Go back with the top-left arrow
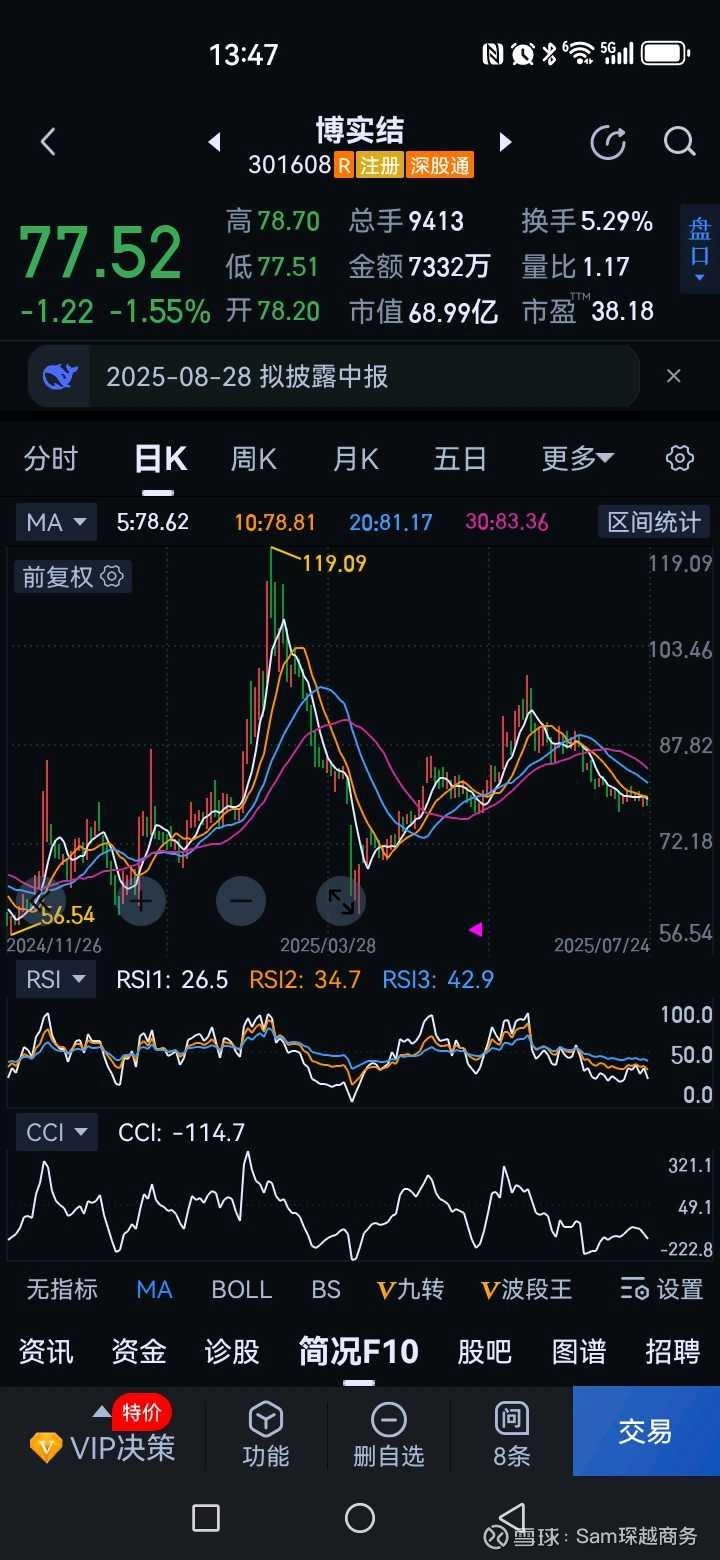 point(47,142)
